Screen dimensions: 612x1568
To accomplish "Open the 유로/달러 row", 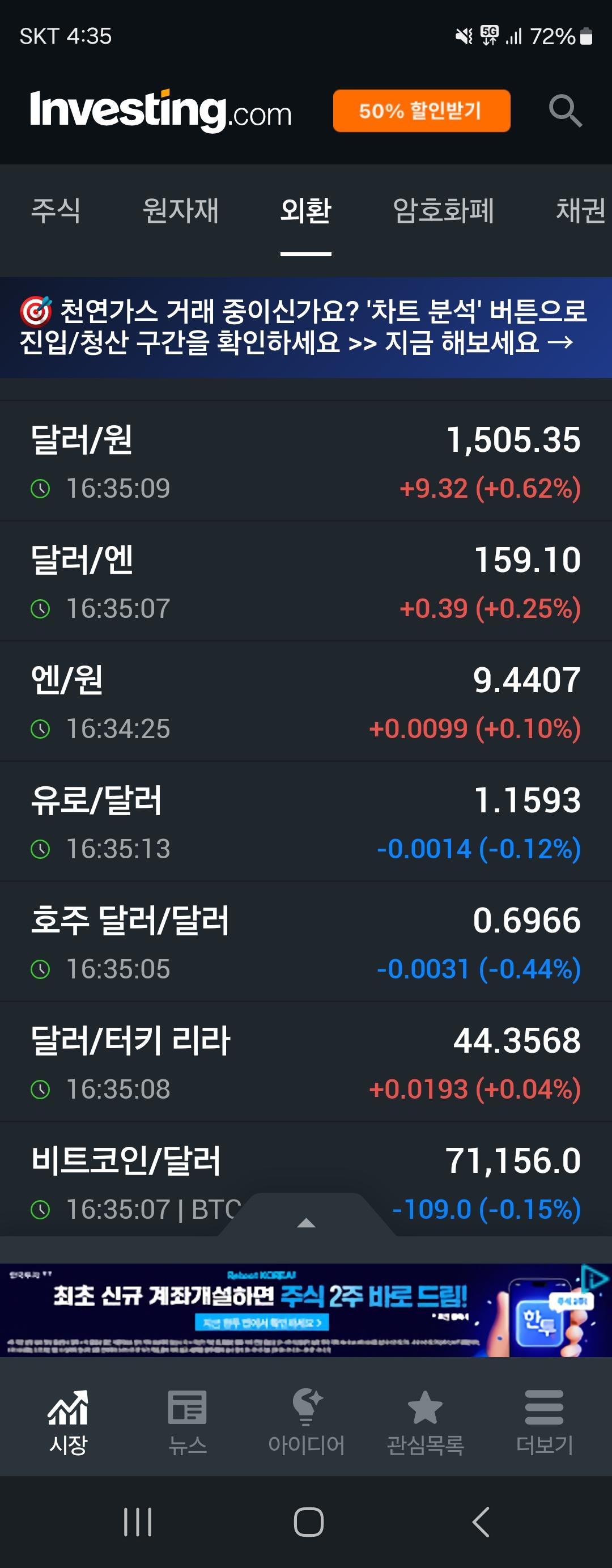I will [x=305, y=822].
